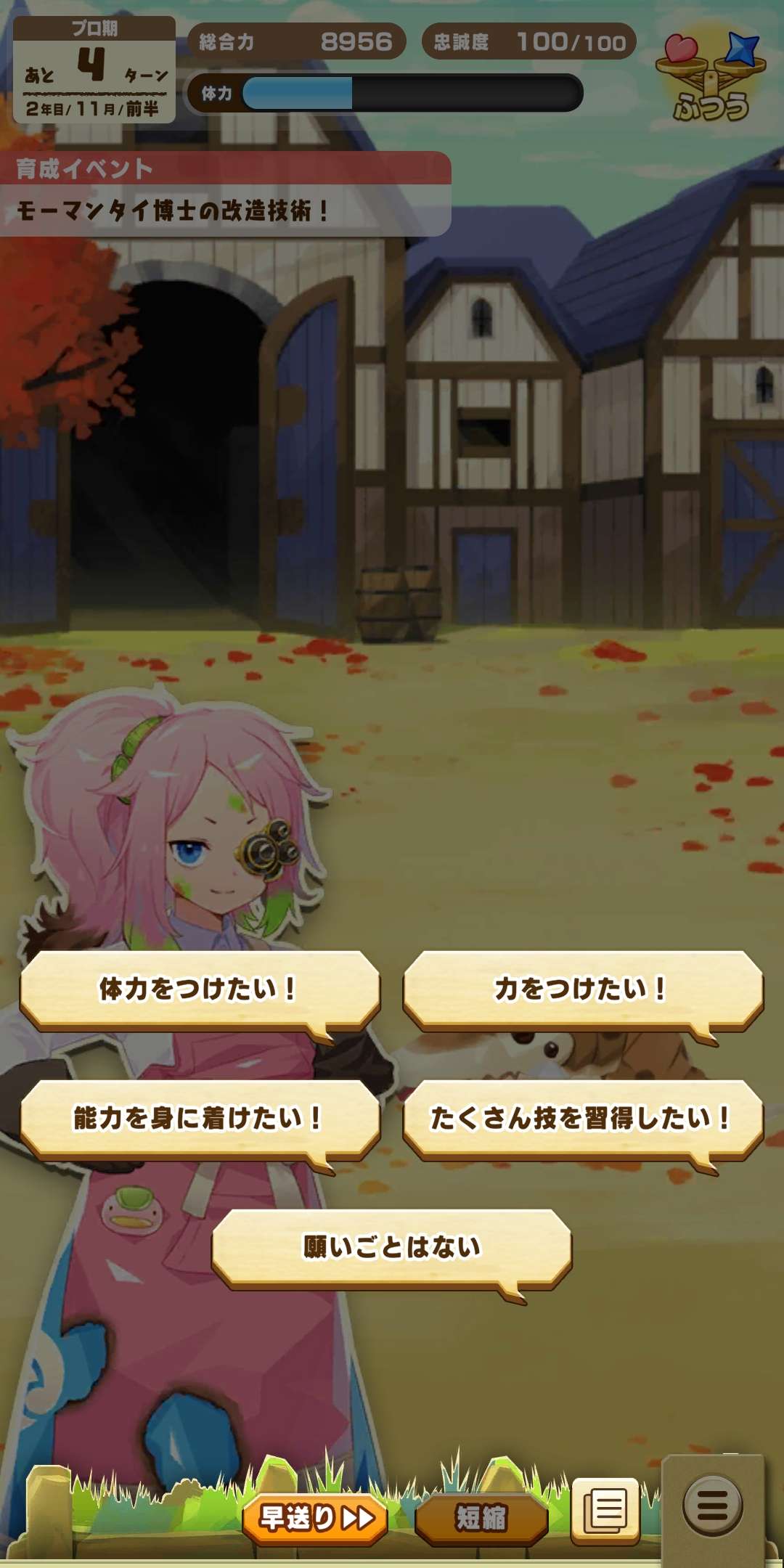Choose 体力をつけたい！ option
The width and height of the screenshot is (784, 1568).
click(x=200, y=989)
